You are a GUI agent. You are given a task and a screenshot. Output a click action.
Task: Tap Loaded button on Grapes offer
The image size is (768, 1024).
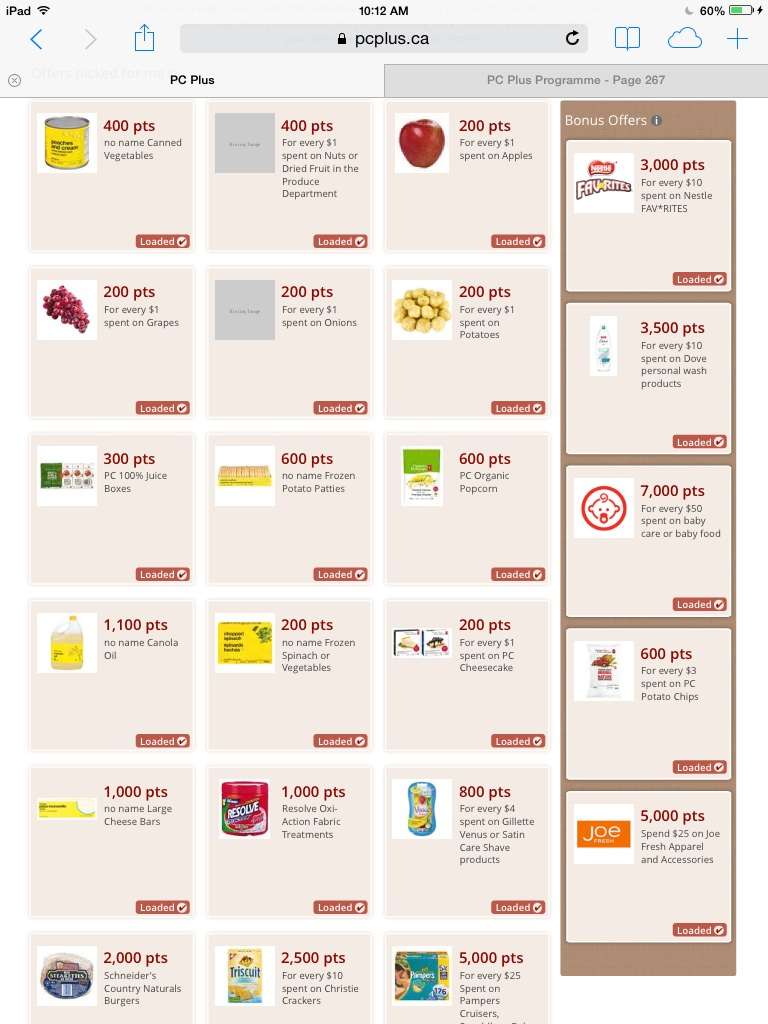pyautogui.click(x=163, y=408)
